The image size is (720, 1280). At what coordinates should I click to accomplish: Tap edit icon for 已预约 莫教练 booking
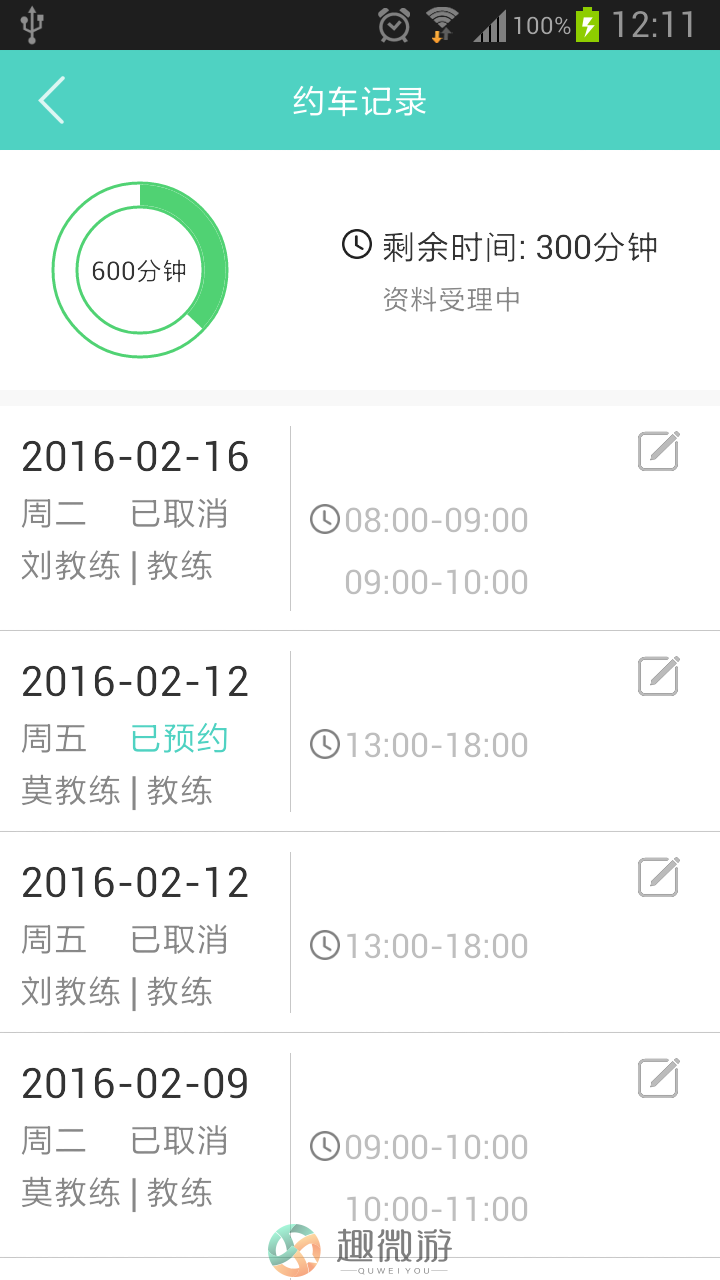(659, 676)
